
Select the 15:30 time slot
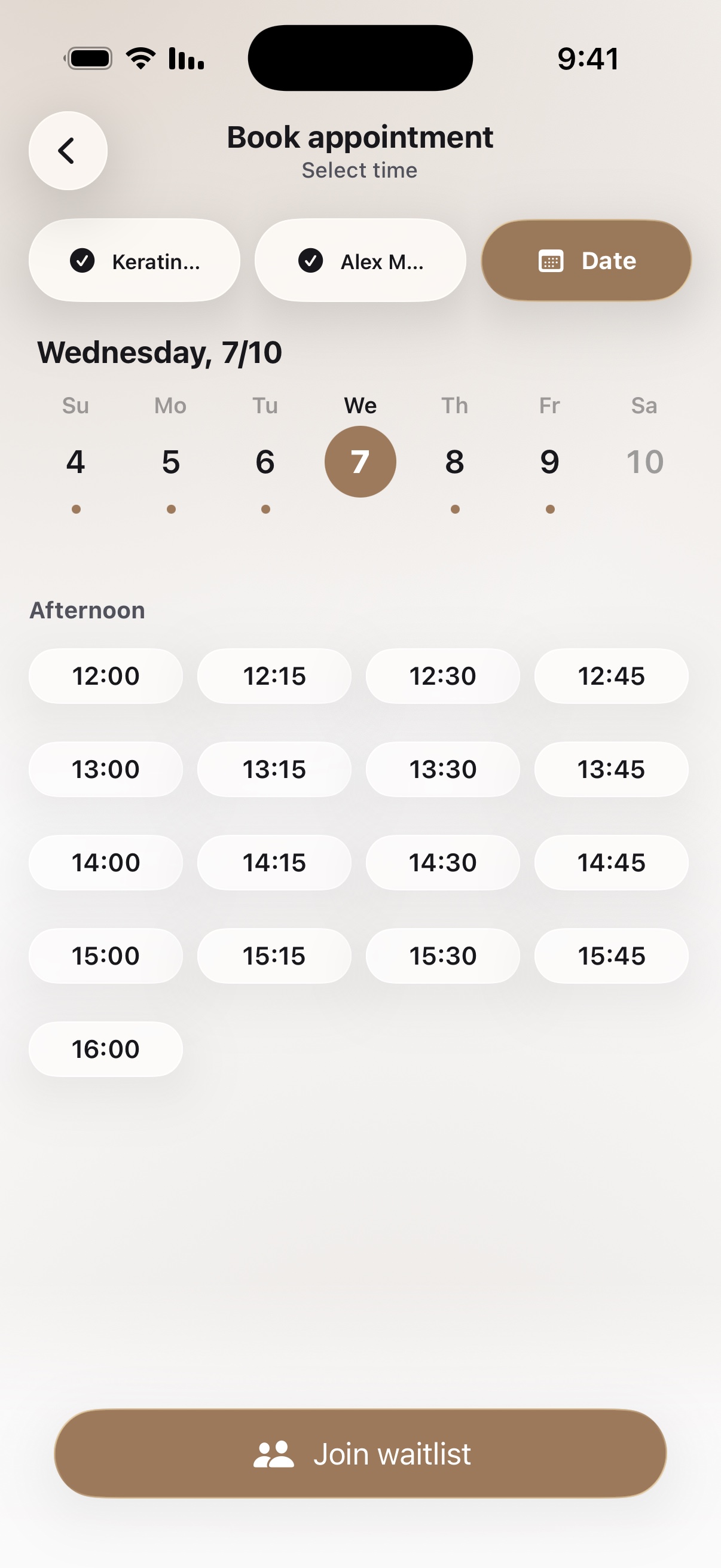point(443,956)
